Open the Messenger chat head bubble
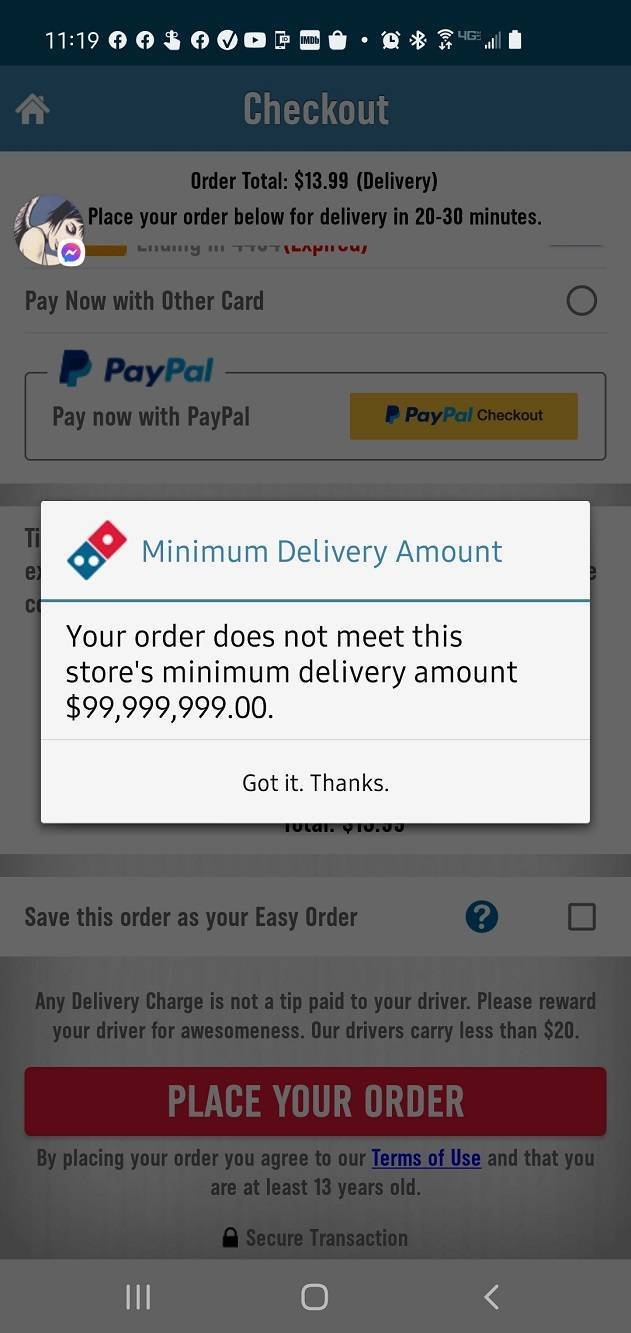Image resolution: width=631 pixels, height=1333 pixels. coord(46,229)
